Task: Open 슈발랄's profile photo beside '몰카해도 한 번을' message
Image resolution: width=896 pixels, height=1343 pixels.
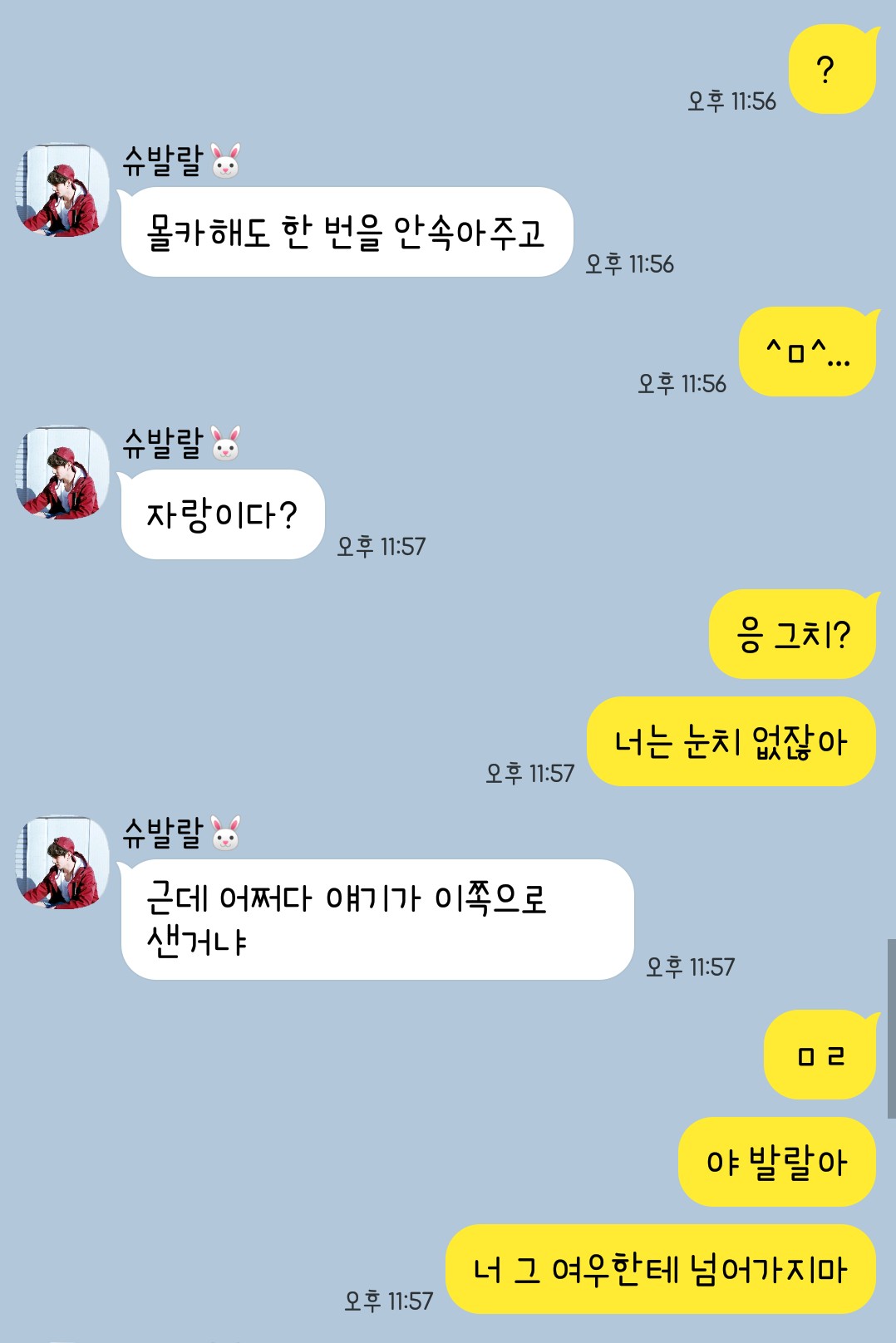Action: (x=62, y=189)
